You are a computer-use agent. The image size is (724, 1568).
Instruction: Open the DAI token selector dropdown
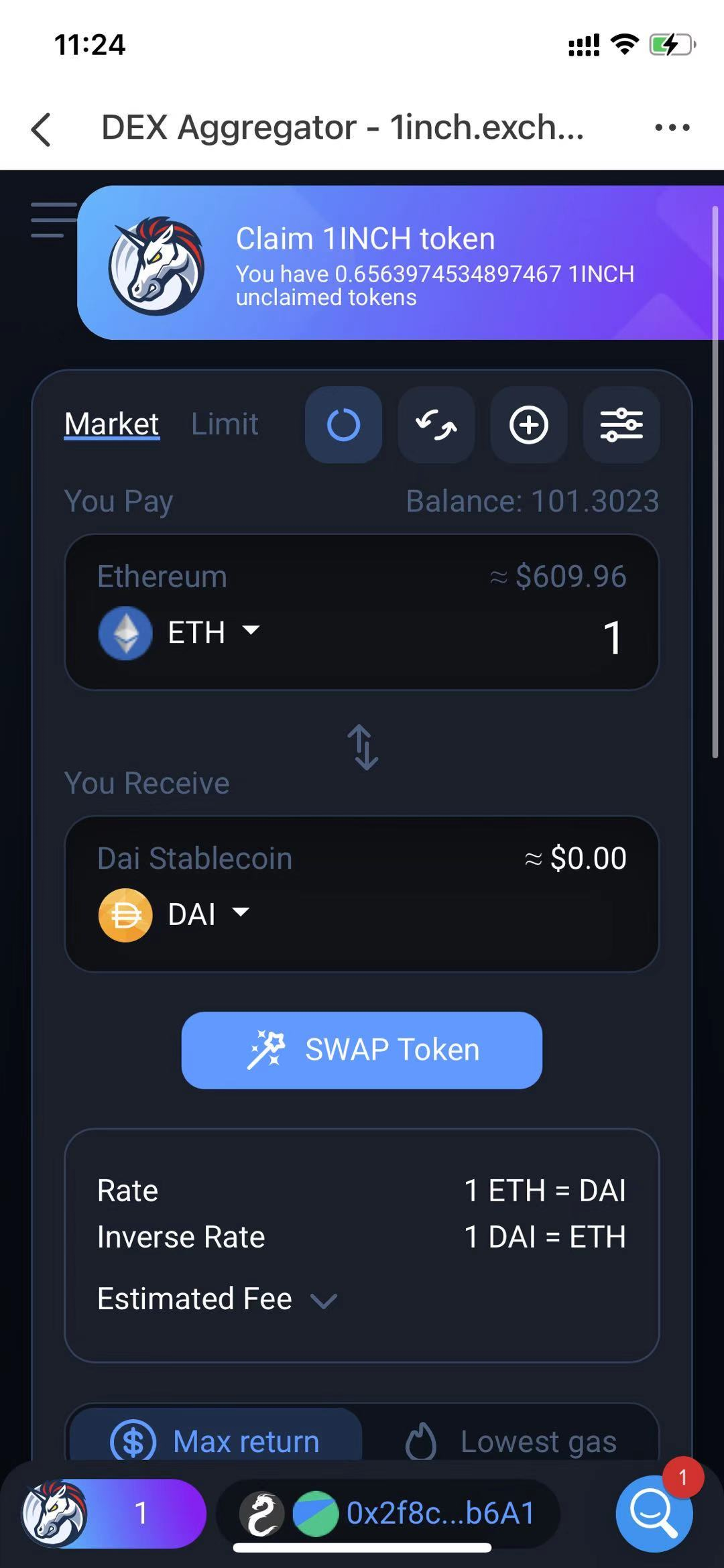174,914
